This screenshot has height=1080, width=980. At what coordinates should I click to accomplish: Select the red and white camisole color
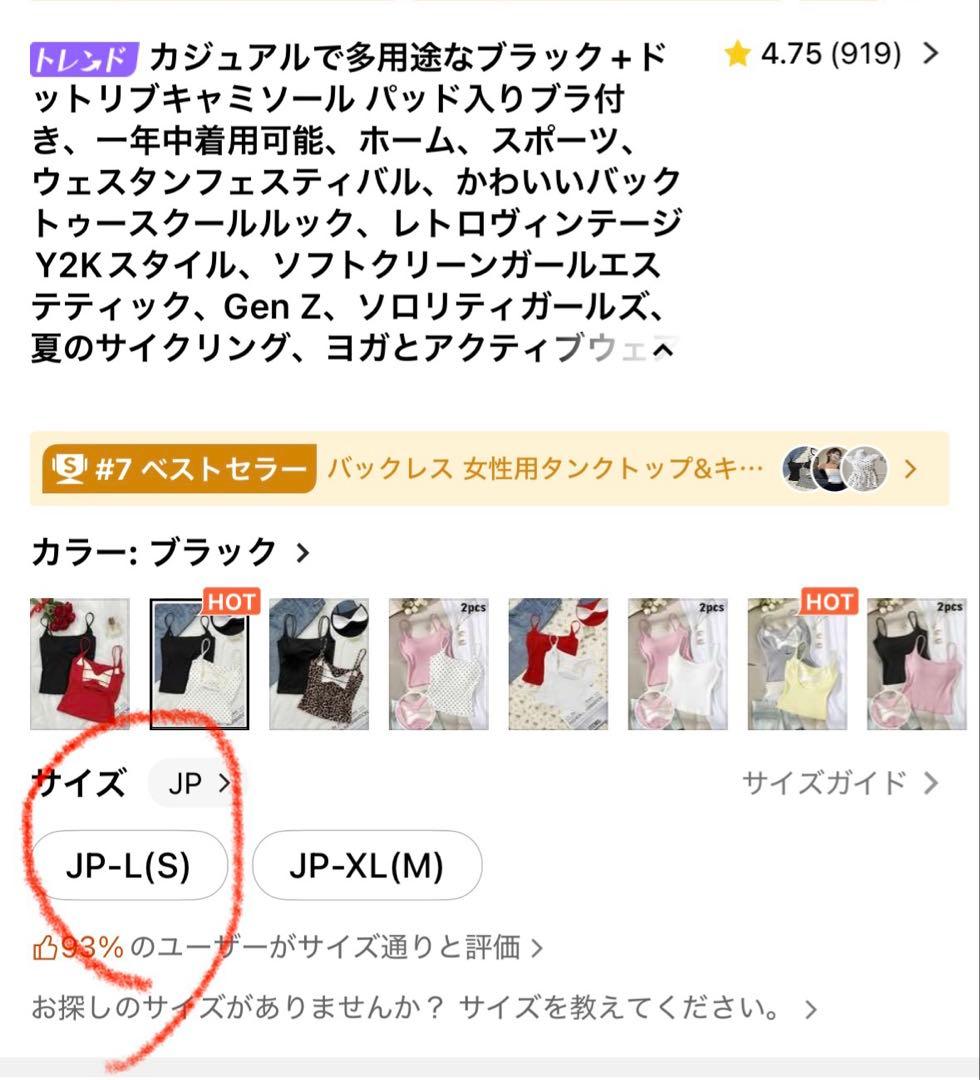click(559, 664)
